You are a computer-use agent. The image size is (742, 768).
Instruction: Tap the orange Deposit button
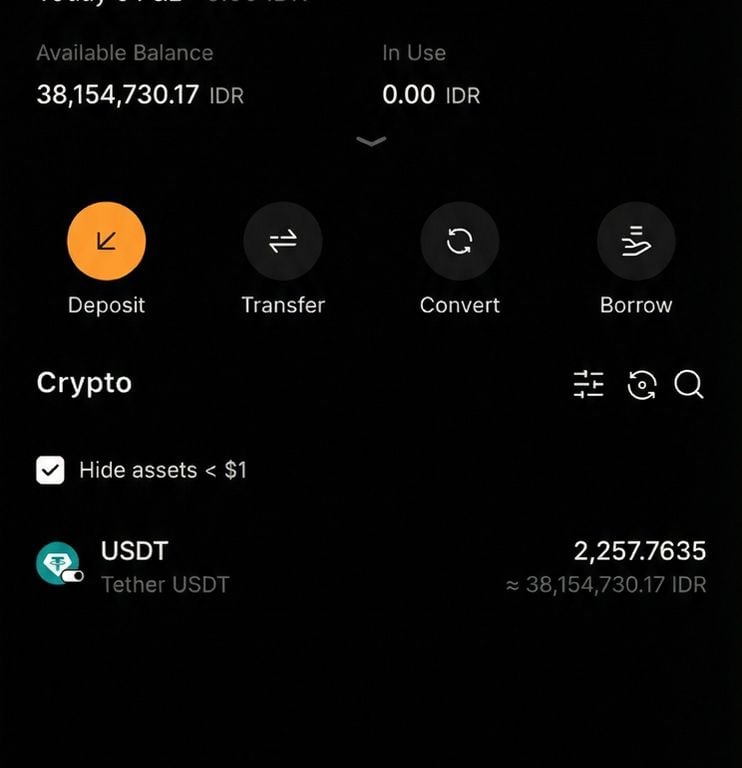coord(106,241)
